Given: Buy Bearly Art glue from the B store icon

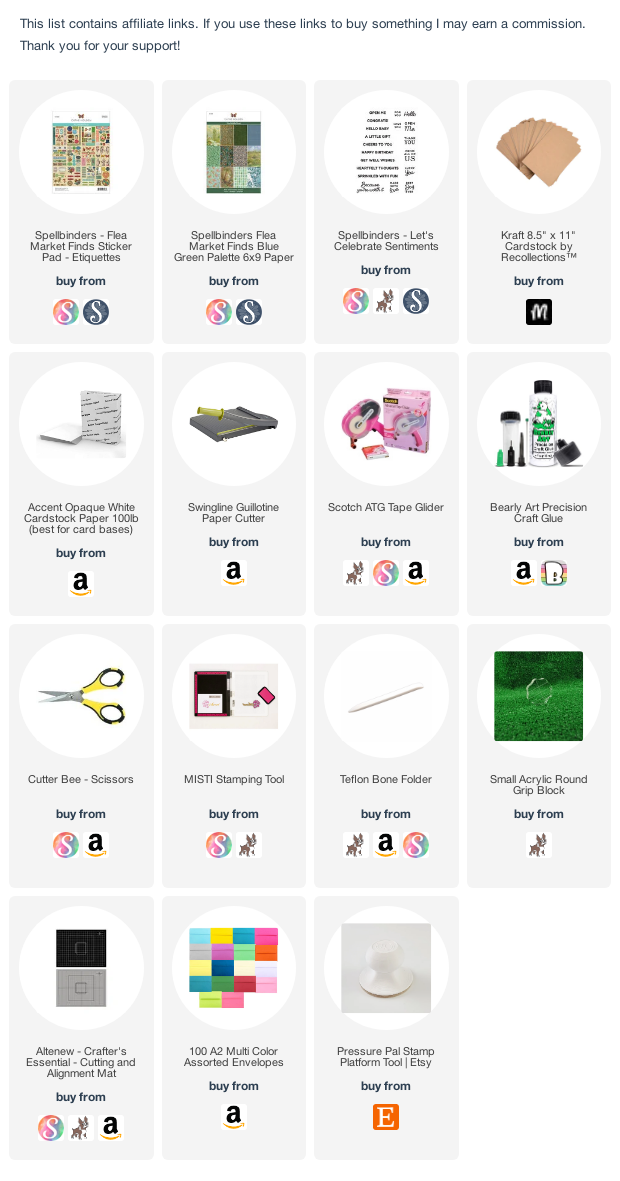Looking at the screenshot, I should pyautogui.click(x=554, y=572).
